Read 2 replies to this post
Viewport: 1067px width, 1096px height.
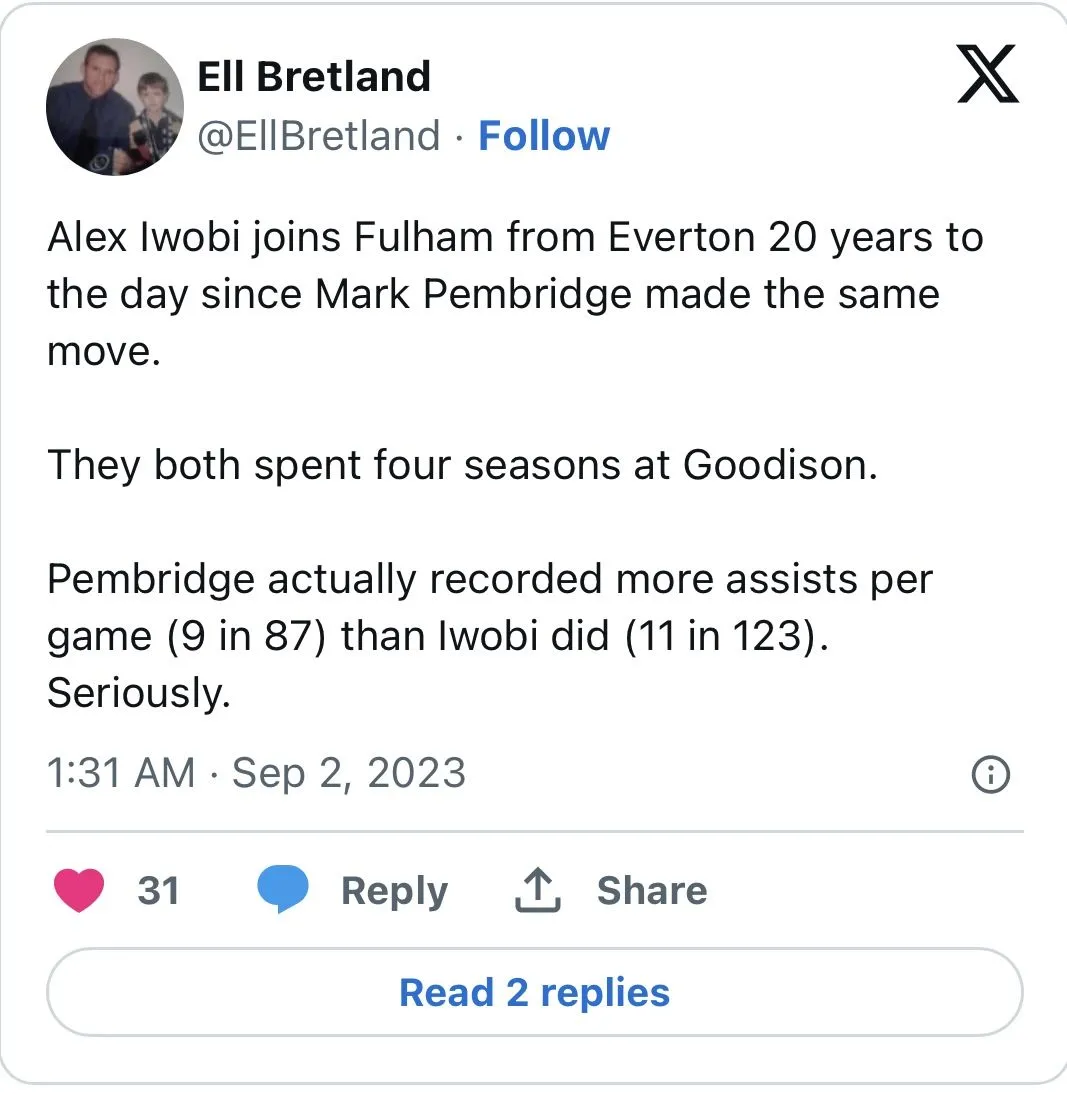point(534,992)
